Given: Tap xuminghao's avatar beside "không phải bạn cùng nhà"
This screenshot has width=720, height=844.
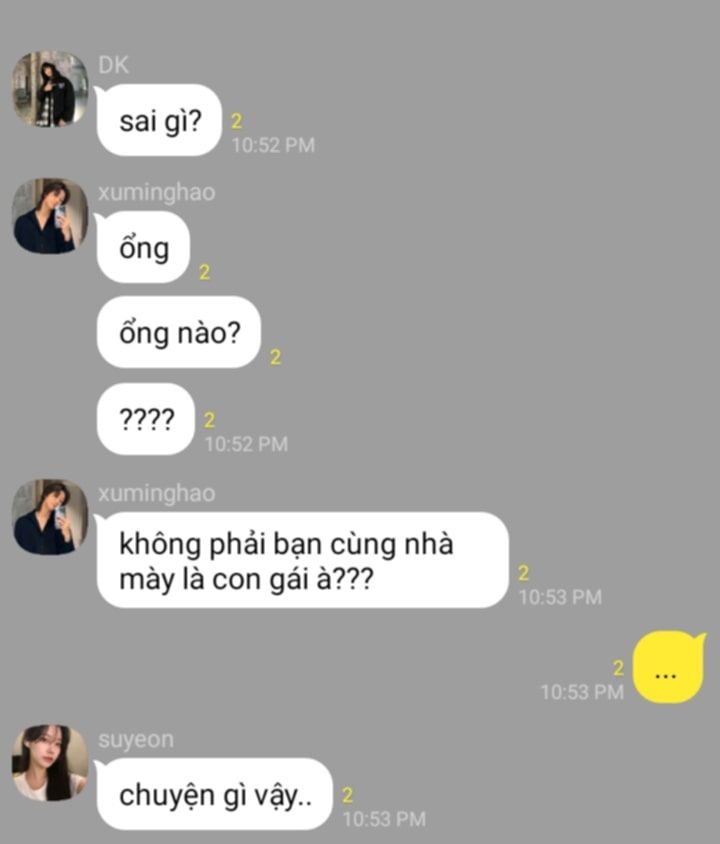Looking at the screenshot, I should pyautogui.click(x=50, y=517).
